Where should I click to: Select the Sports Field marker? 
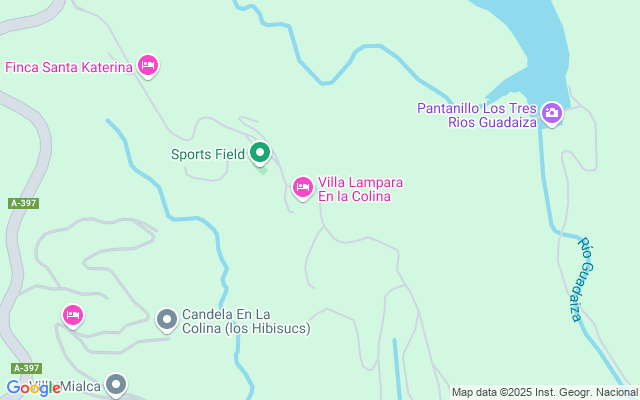coord(260,153)
